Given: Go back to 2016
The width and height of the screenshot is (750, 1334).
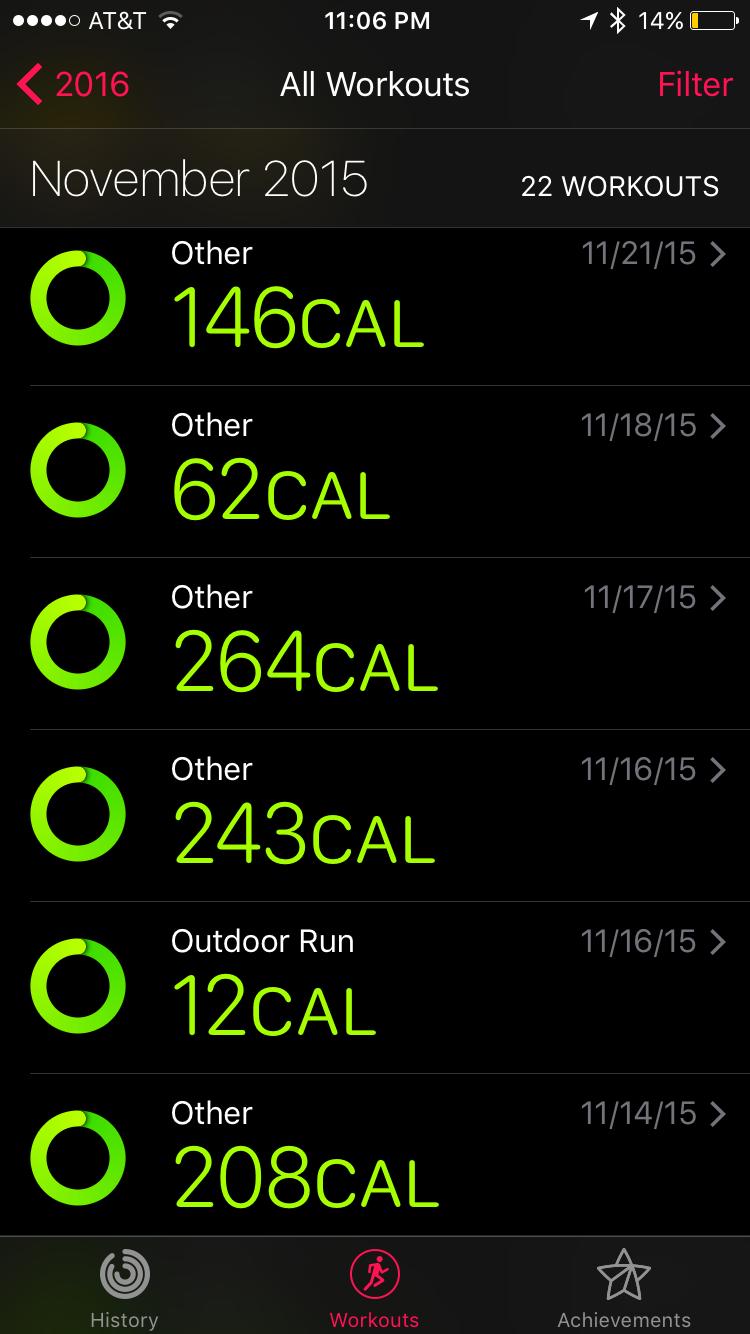Looking at the screenshot, I should click(x=74, y=85).
